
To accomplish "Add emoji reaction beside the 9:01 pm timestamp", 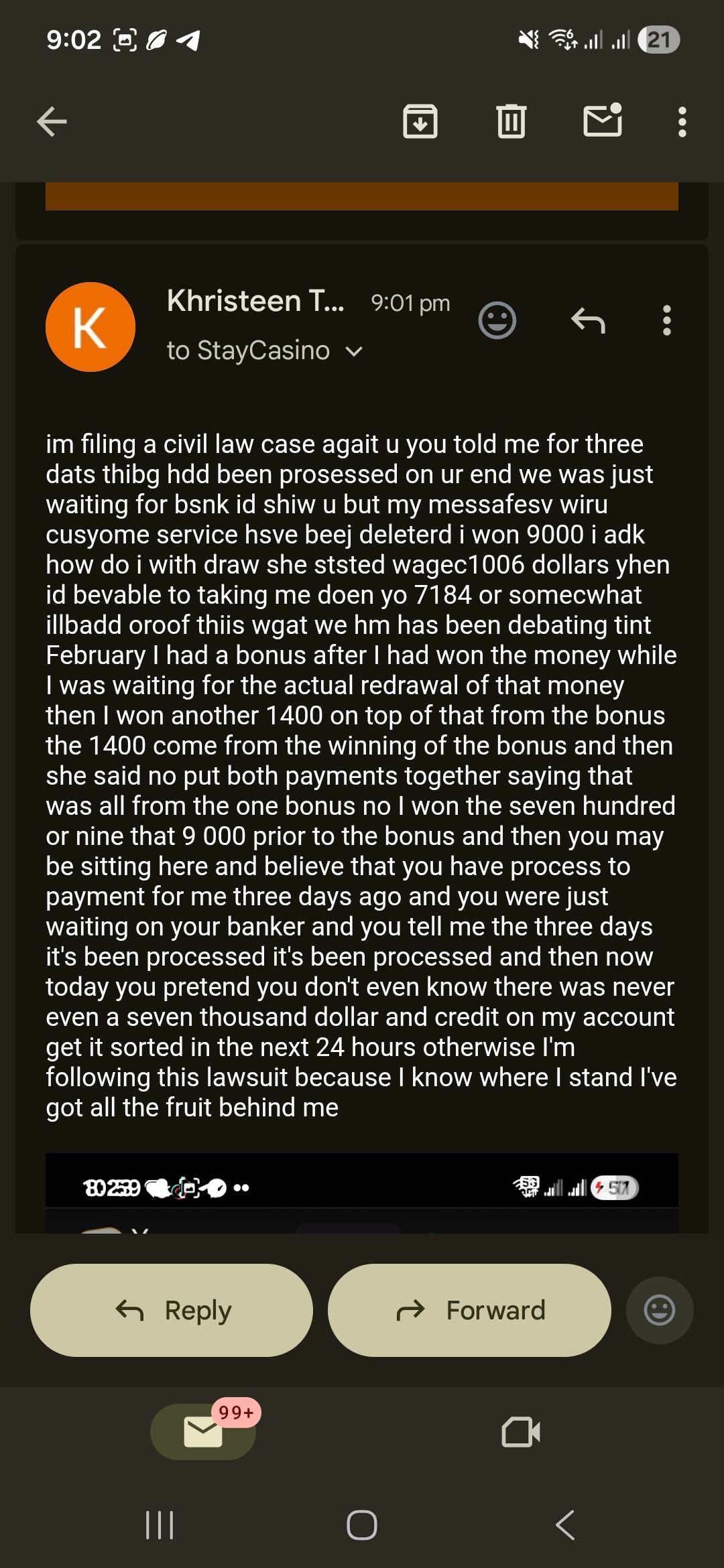I will [x=497, y=320].
